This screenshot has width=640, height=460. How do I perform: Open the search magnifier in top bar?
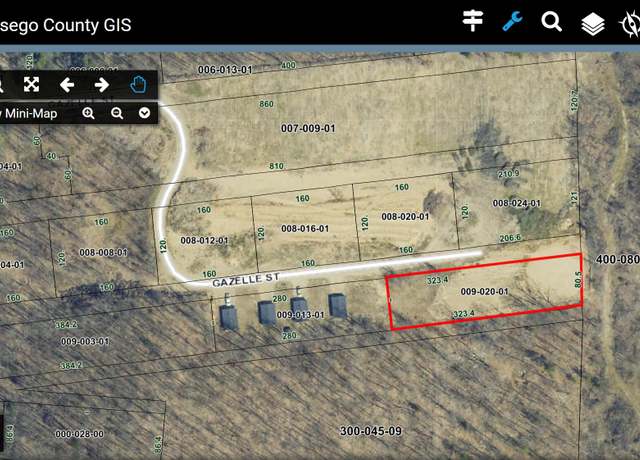[x=551, y=21]
